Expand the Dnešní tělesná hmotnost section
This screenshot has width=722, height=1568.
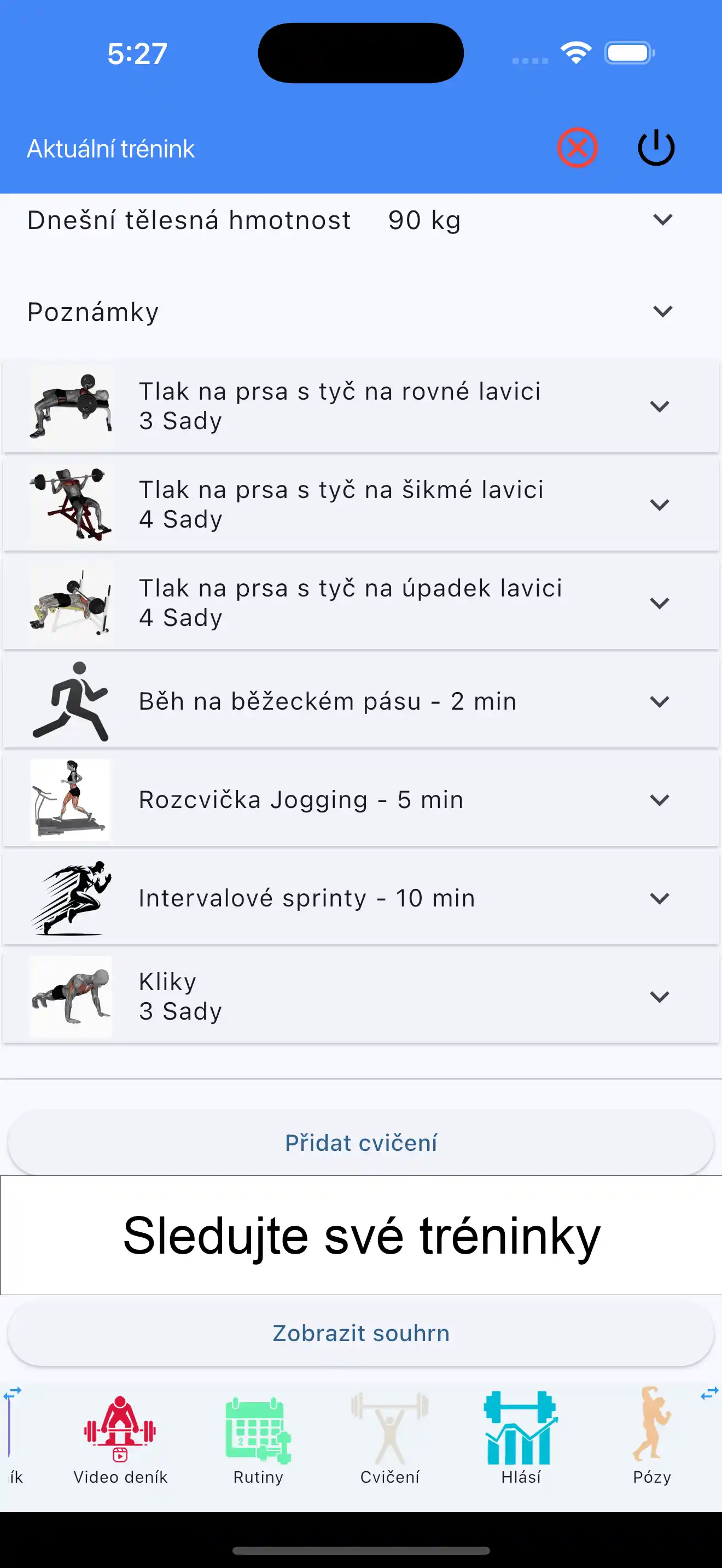coord(663,220)
